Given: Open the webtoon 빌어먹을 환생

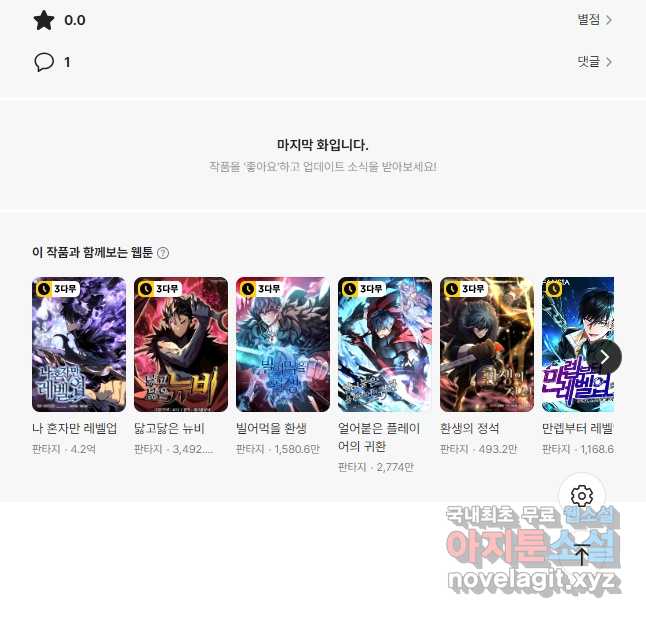Looking at the screenshot, I should click(283, 345).
